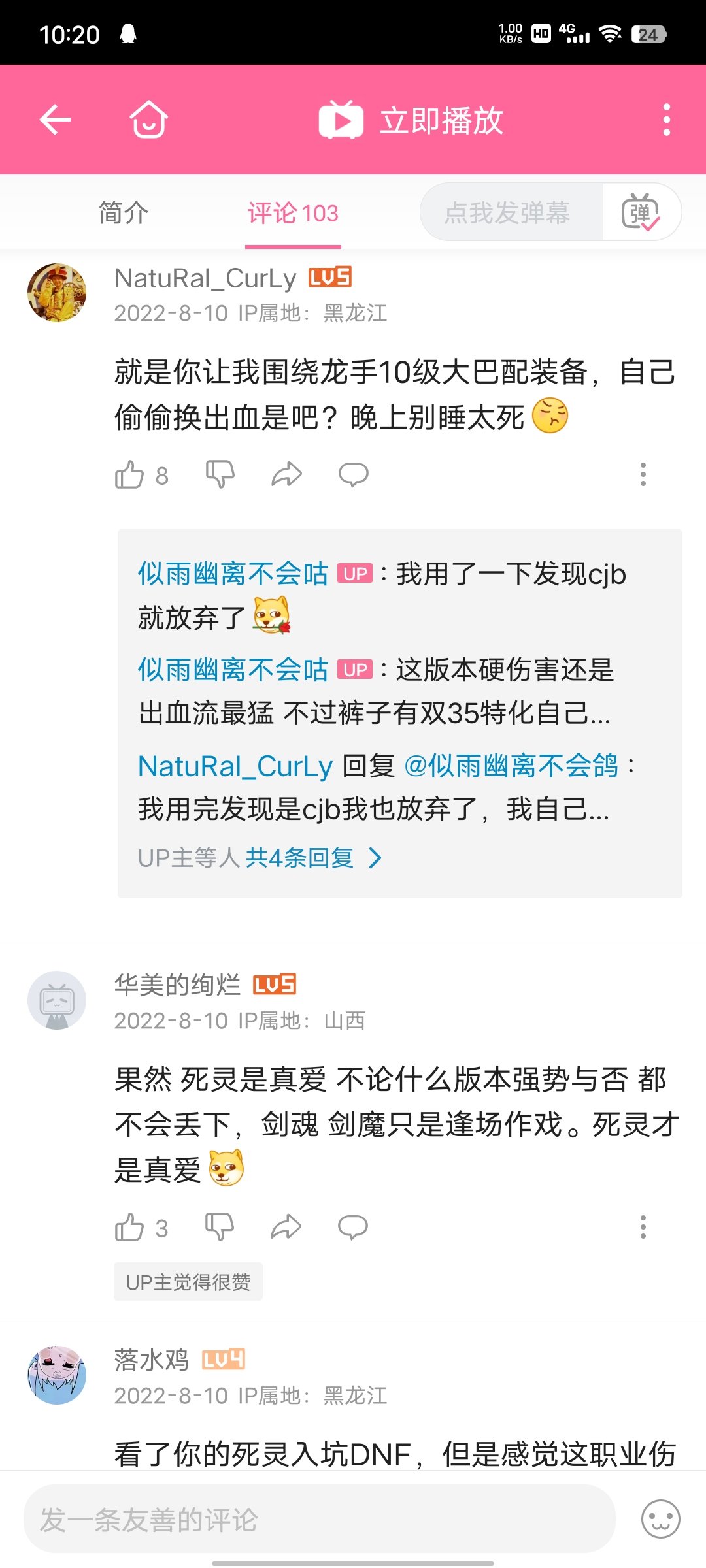Image resolution: width=706 pixels, height=1568 pixels.
Task: Open more options for 华美的绚烂's comment
Action: (643, 1227)
